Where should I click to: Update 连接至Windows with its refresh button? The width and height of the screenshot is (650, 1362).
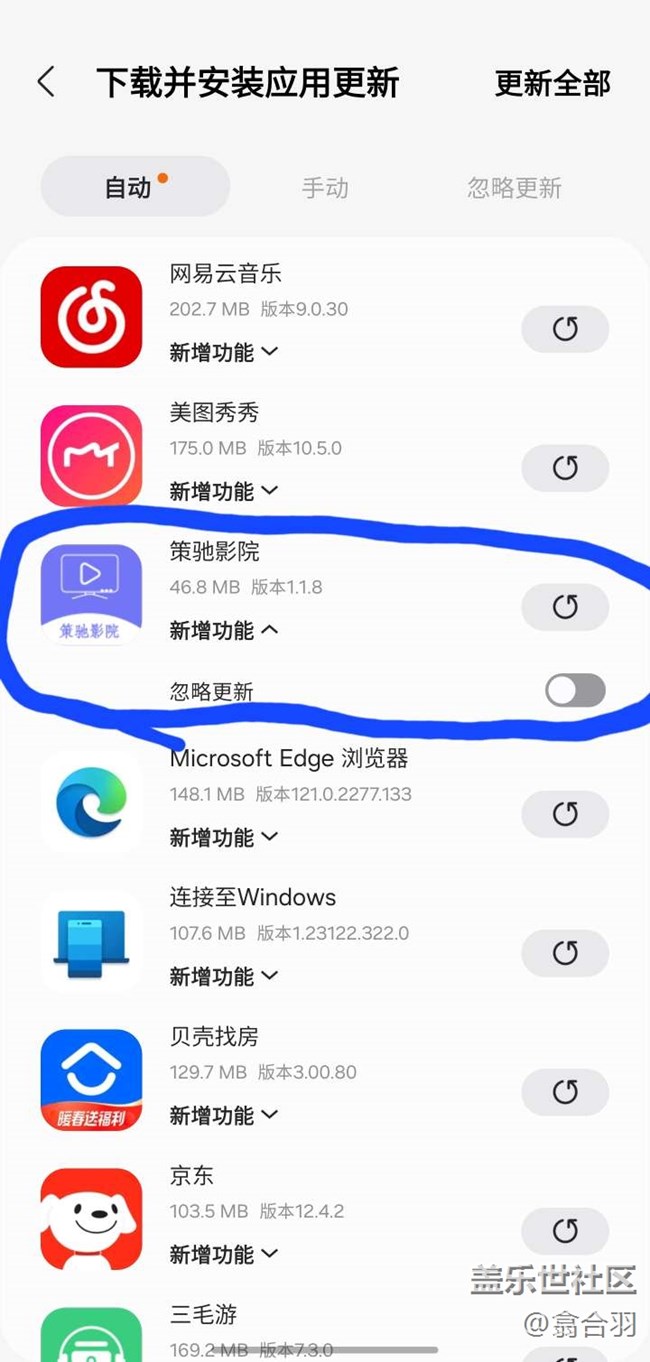tap(565, 954)
